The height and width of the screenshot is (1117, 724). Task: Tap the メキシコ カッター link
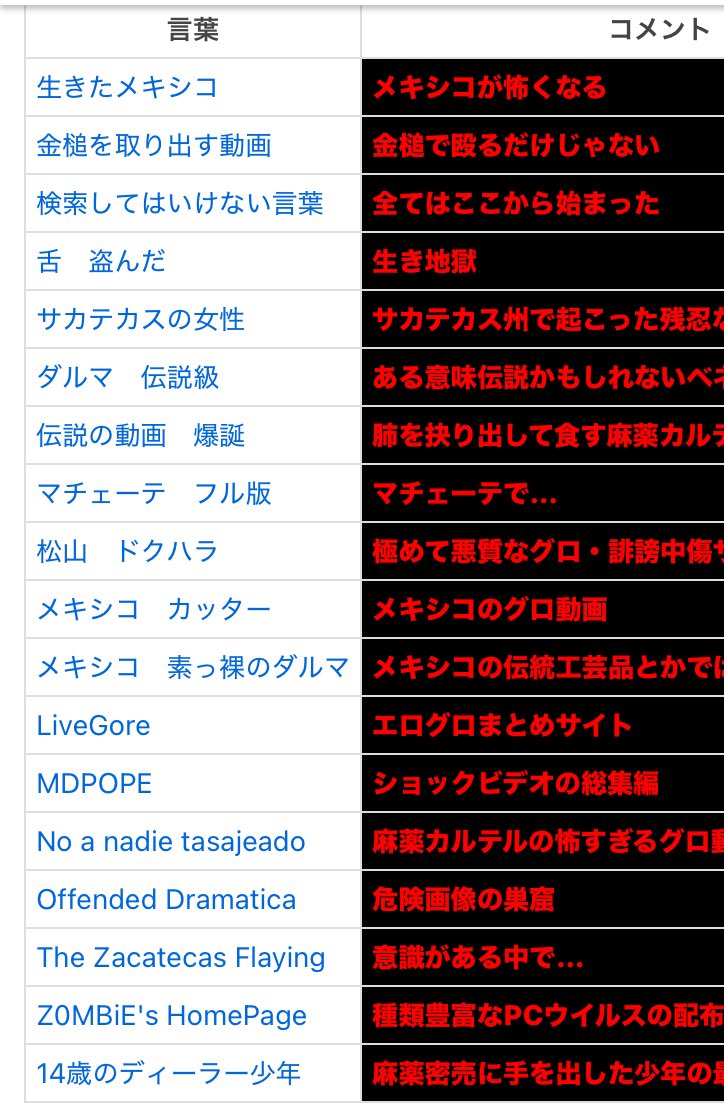click(x=154, y=610)
